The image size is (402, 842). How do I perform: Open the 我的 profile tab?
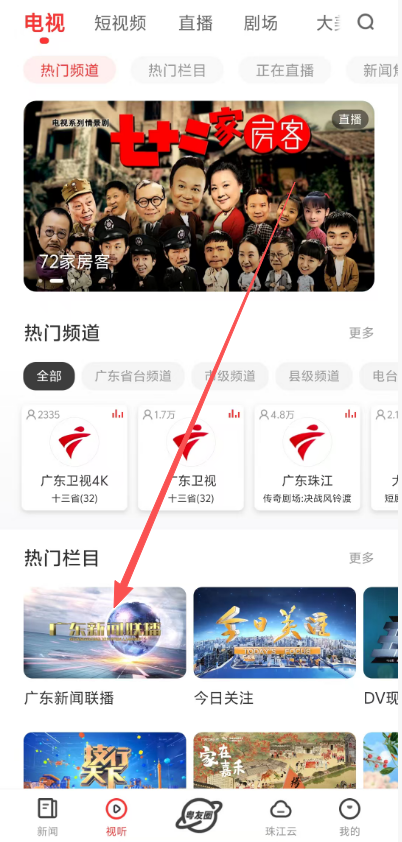point(349,817)
